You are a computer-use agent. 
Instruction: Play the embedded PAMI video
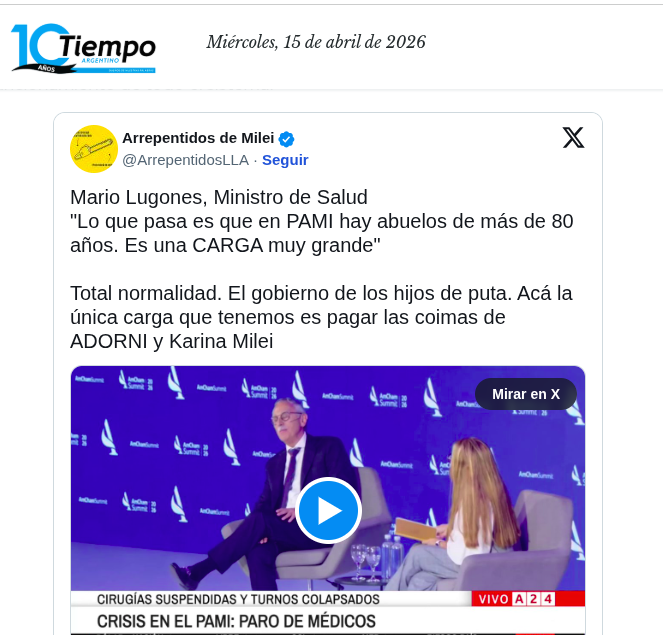(328, 510)
